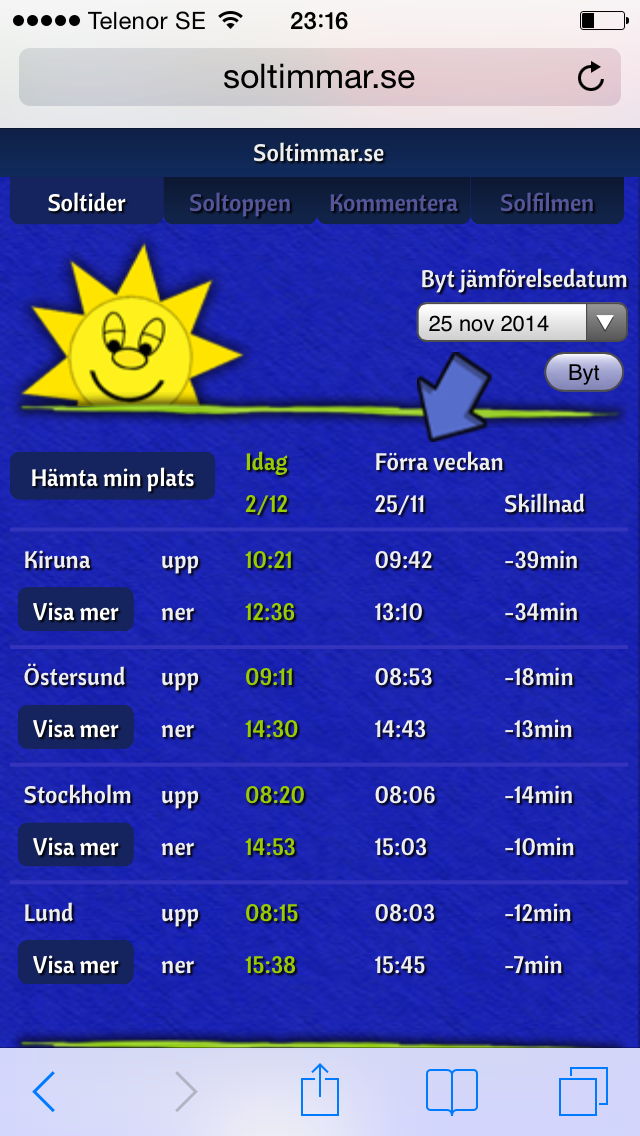Show open Safari tabs

pyautogui.click(x=583, y=1092)
